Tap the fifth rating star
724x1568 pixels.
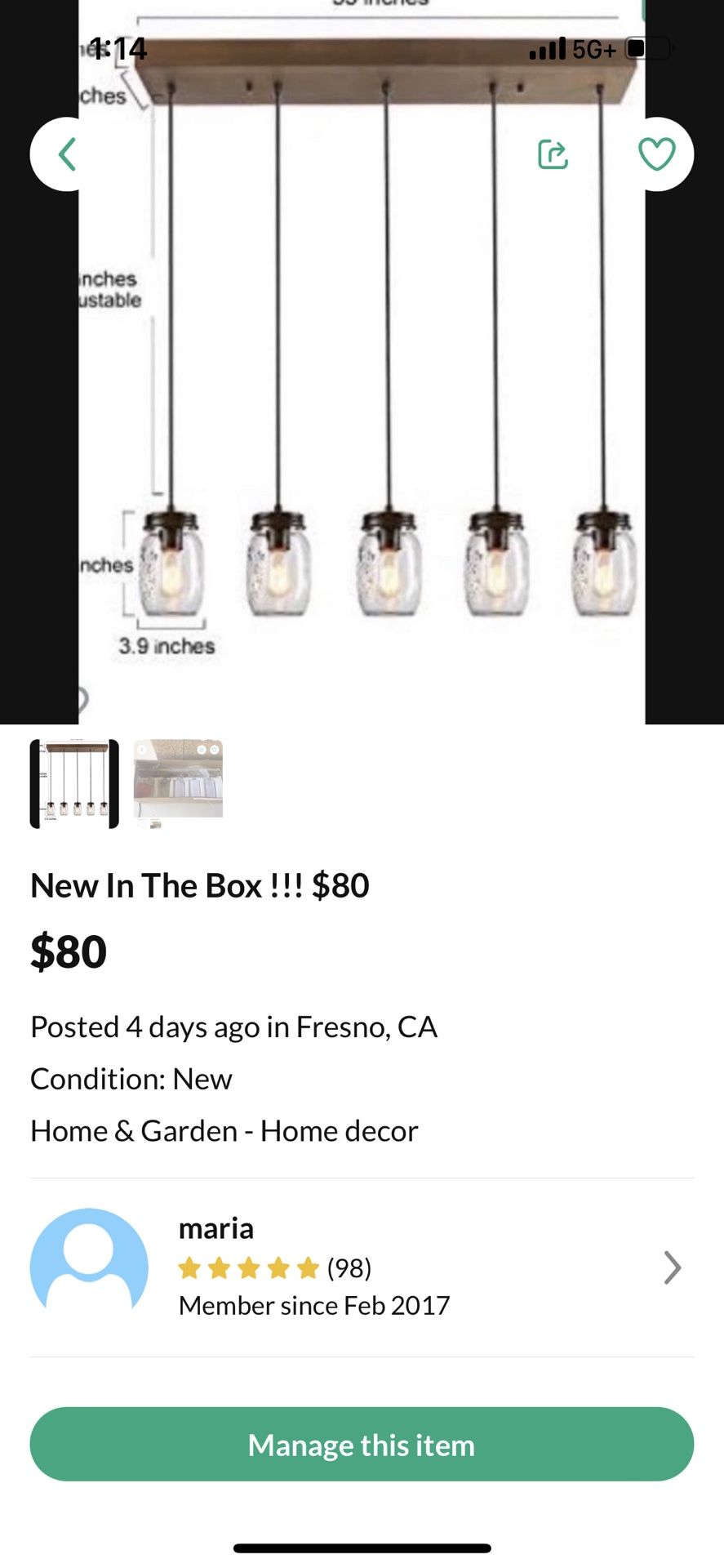(308, 1268)
